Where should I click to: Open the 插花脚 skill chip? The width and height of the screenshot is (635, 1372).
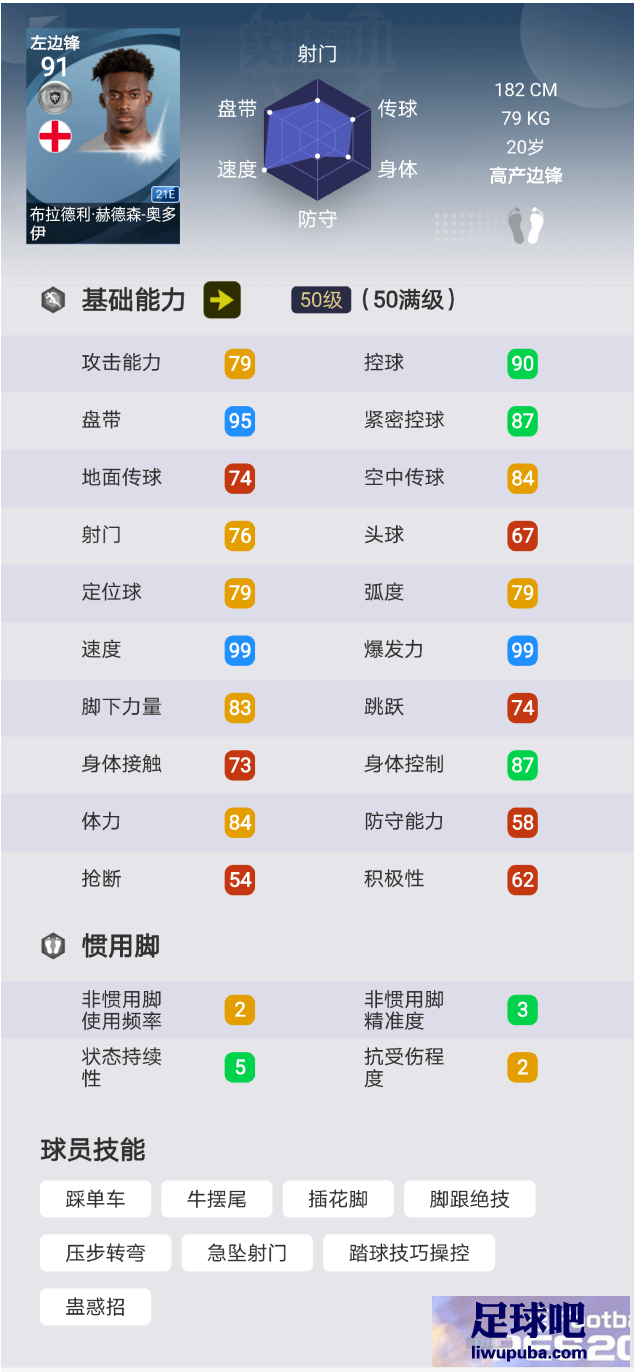point(338,1199)
